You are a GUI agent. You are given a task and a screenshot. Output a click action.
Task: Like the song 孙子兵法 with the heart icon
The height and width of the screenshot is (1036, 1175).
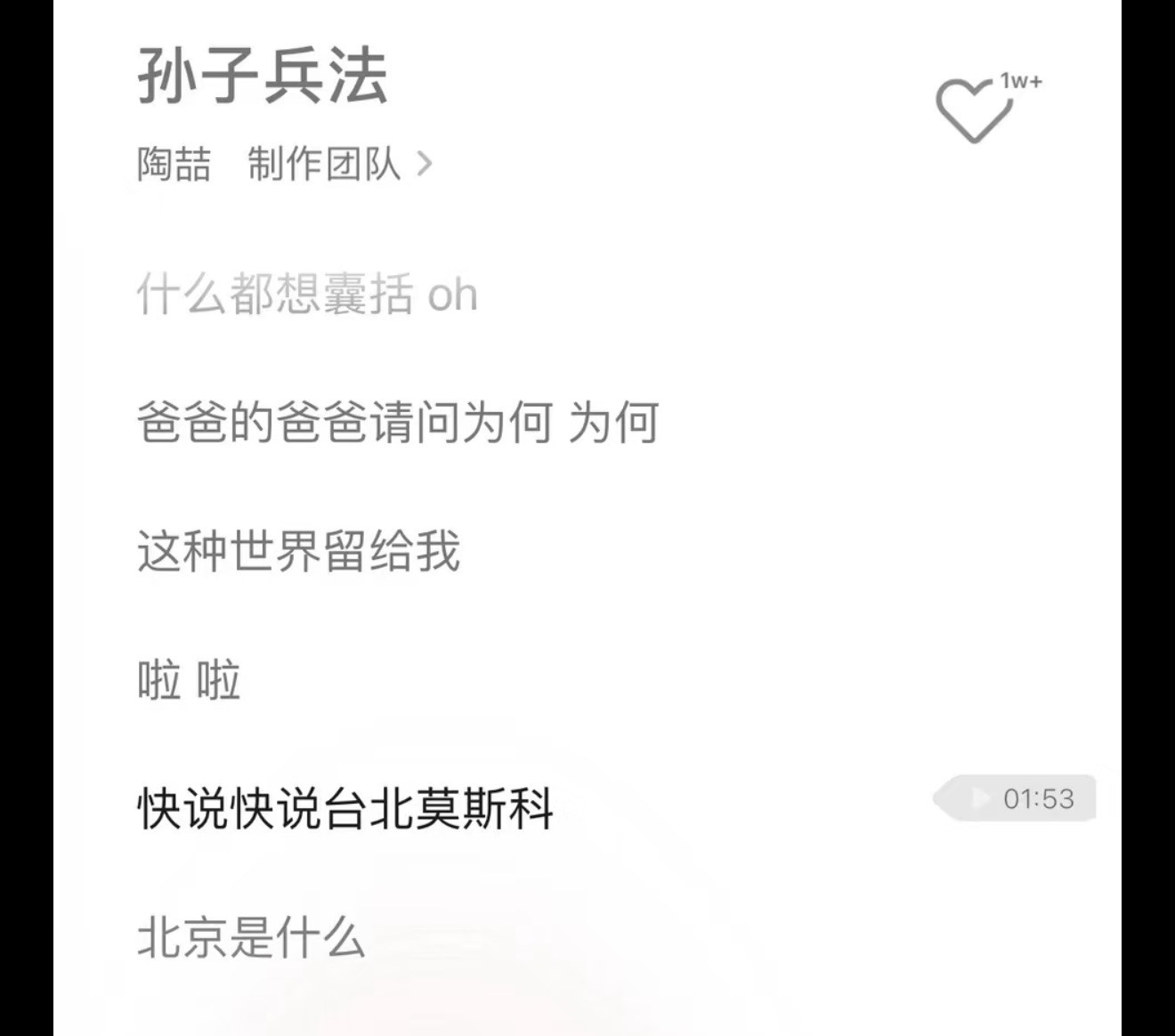[975, 109]
